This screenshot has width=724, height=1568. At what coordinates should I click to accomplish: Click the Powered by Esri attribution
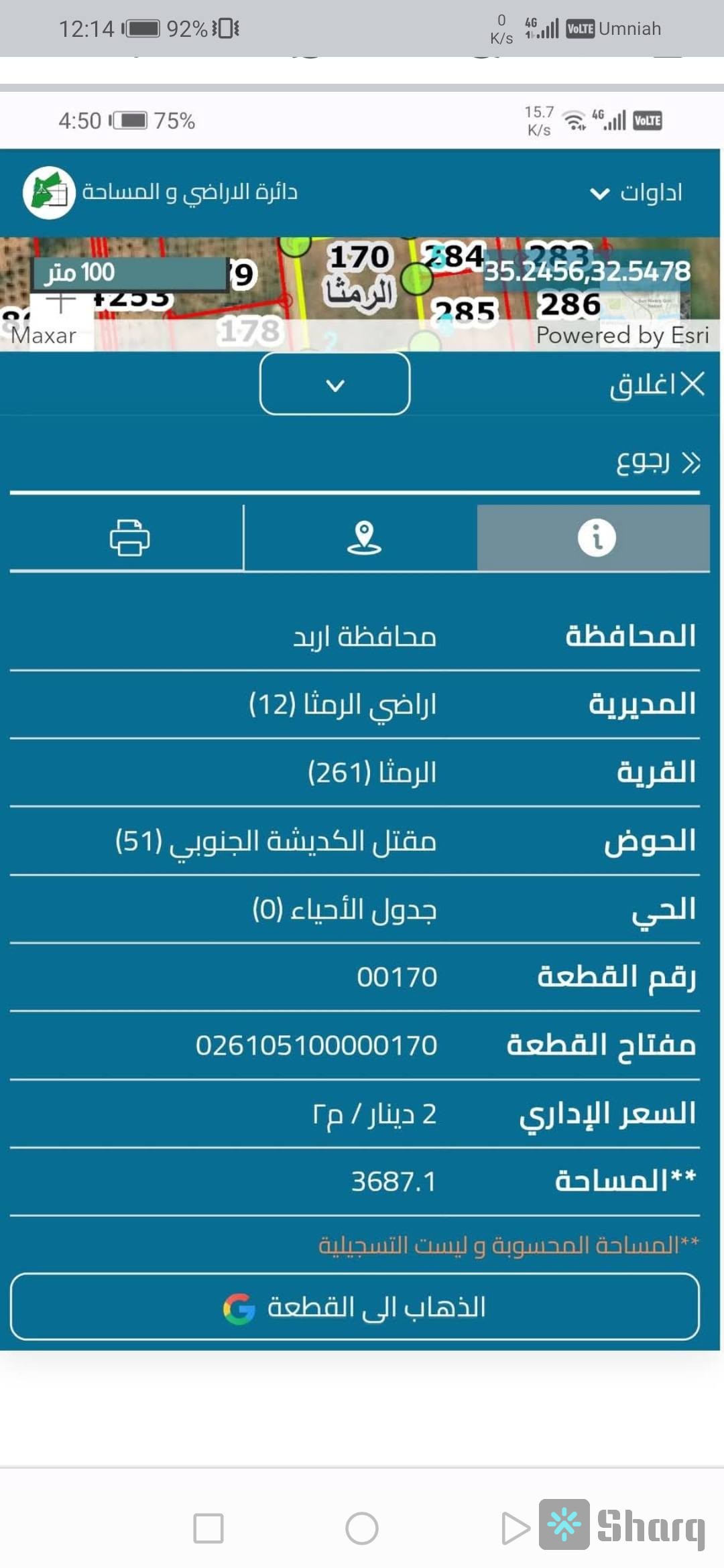[x=625, y=335]
